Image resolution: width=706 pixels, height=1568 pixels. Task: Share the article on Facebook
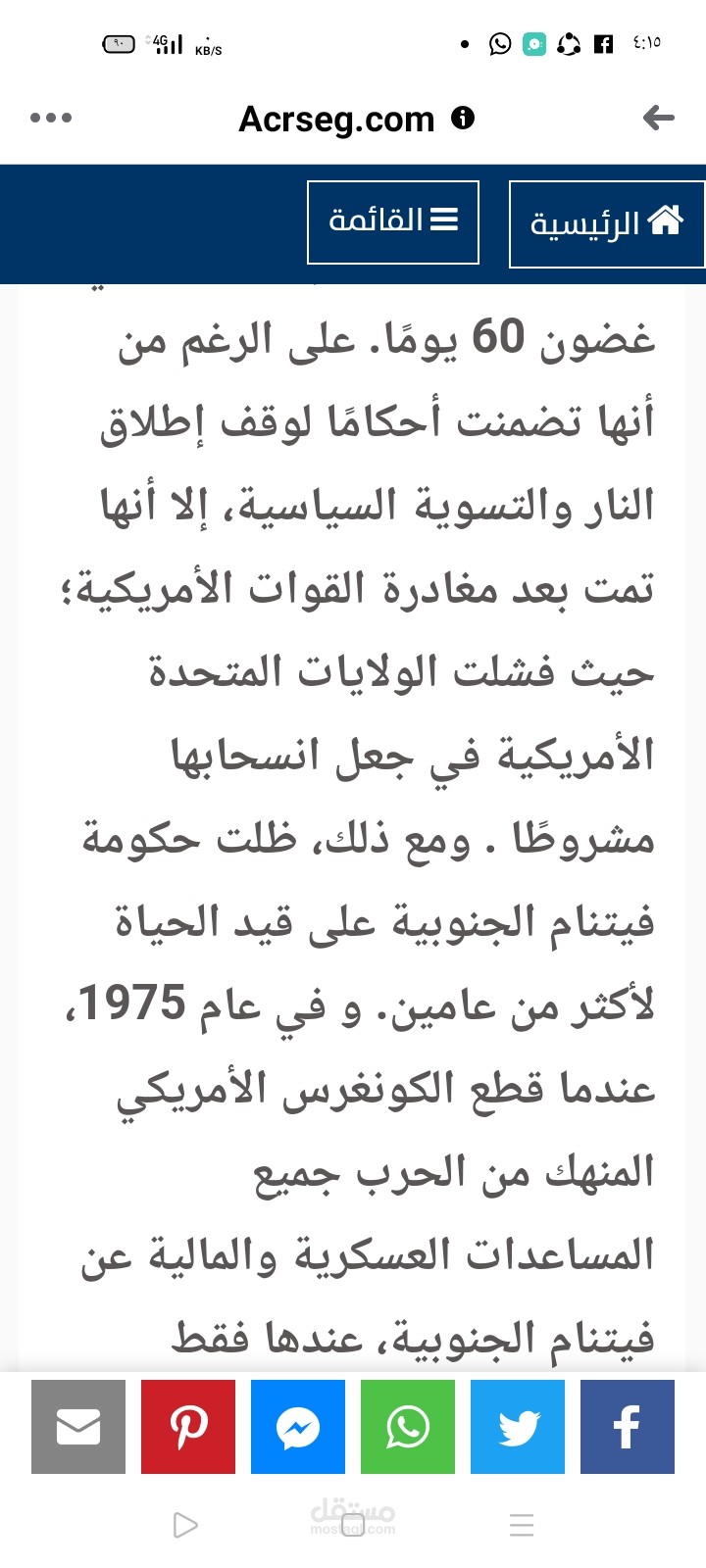pos(628,1427)
